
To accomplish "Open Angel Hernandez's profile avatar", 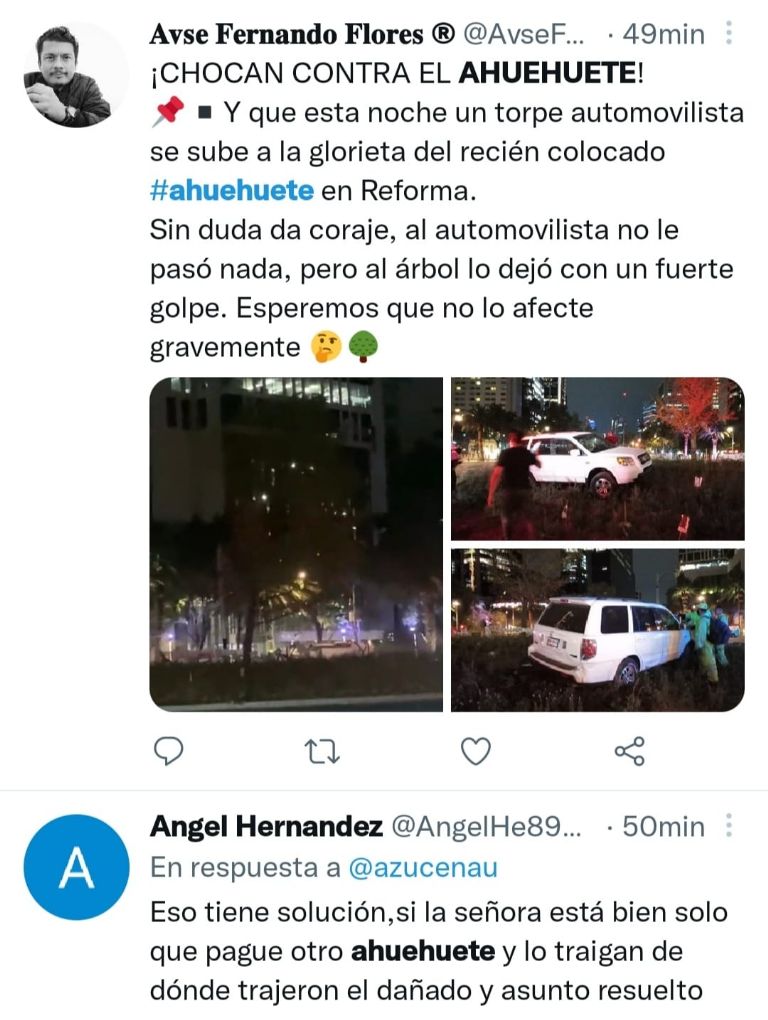I will [x=76, y=867].
